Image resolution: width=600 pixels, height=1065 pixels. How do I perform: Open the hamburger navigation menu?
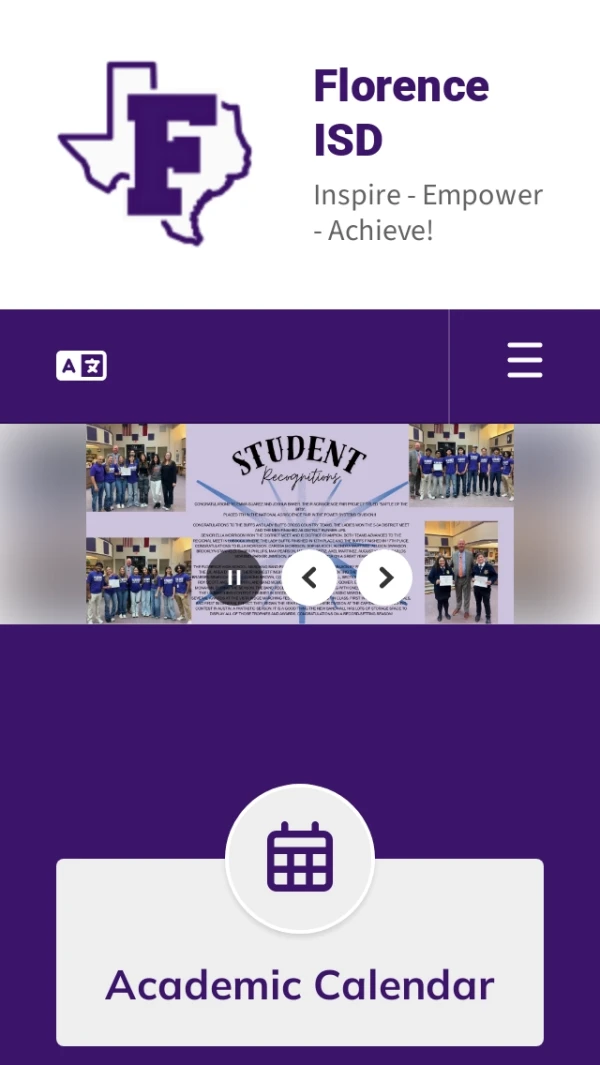point(525,360)
